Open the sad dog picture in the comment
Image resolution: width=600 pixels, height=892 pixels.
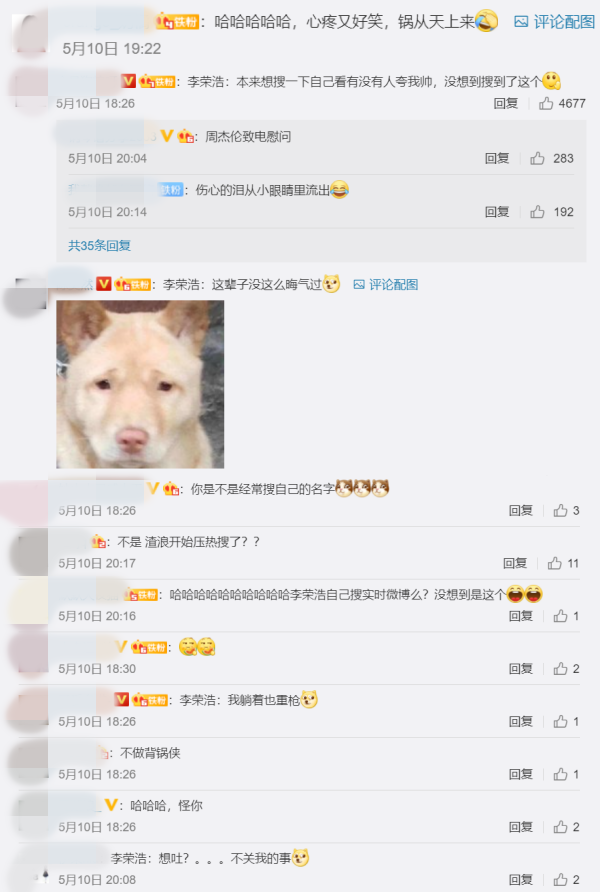pos(140,384)
